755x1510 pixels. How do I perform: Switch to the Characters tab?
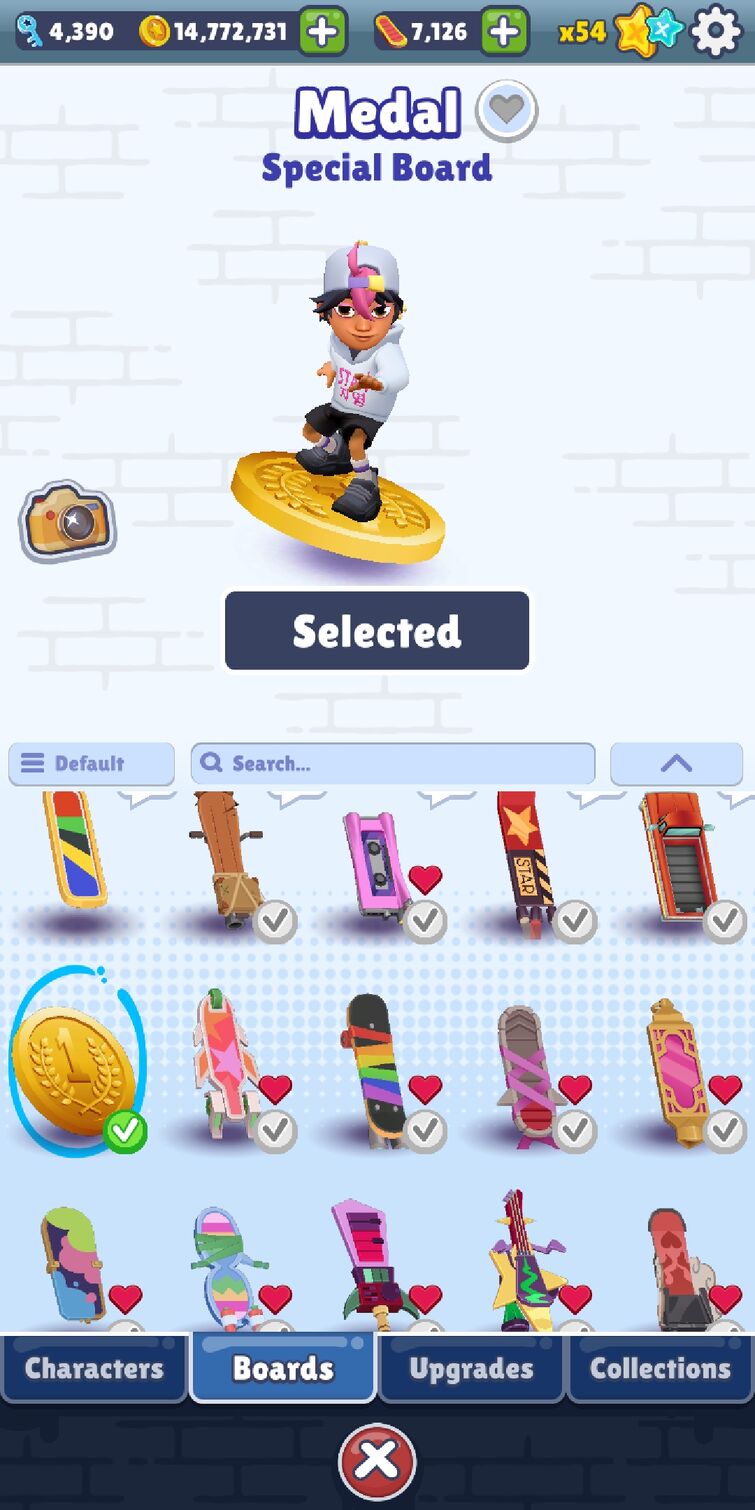(x=94, y=1368)
